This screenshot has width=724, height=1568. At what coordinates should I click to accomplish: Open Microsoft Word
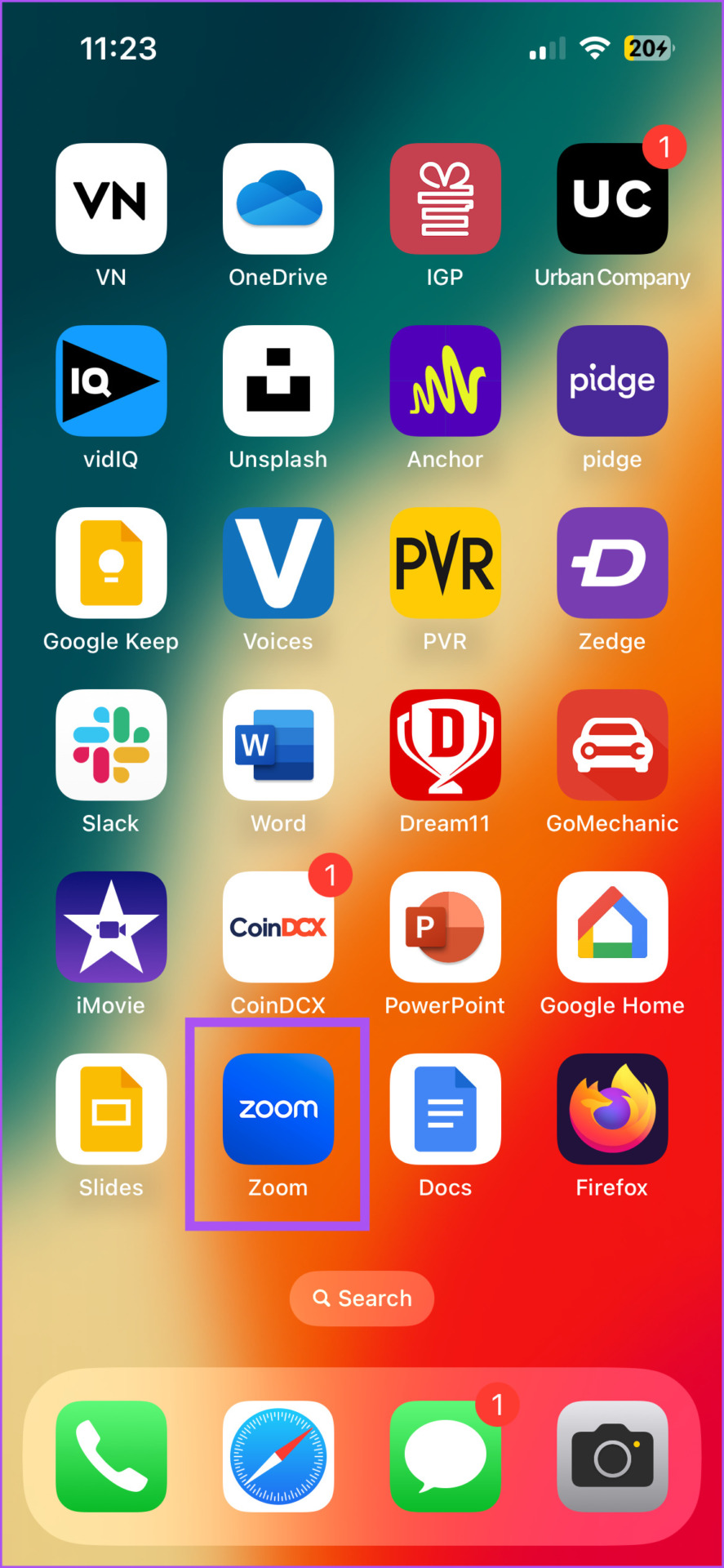pos(278,745)
